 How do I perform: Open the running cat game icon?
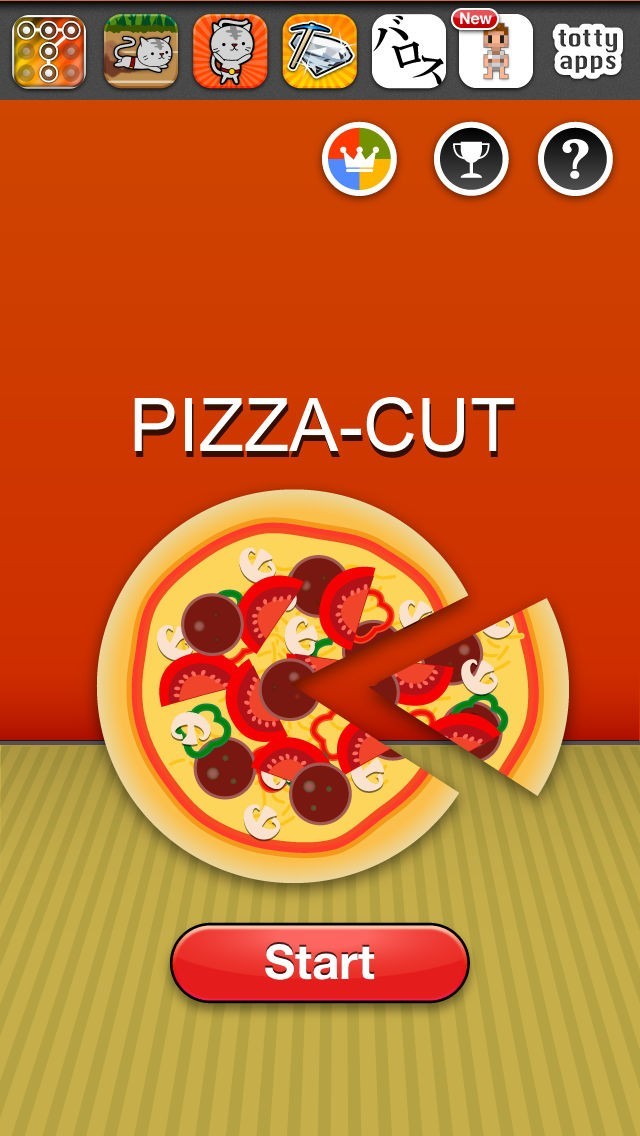pyautogui.click(x=141, y=52)
